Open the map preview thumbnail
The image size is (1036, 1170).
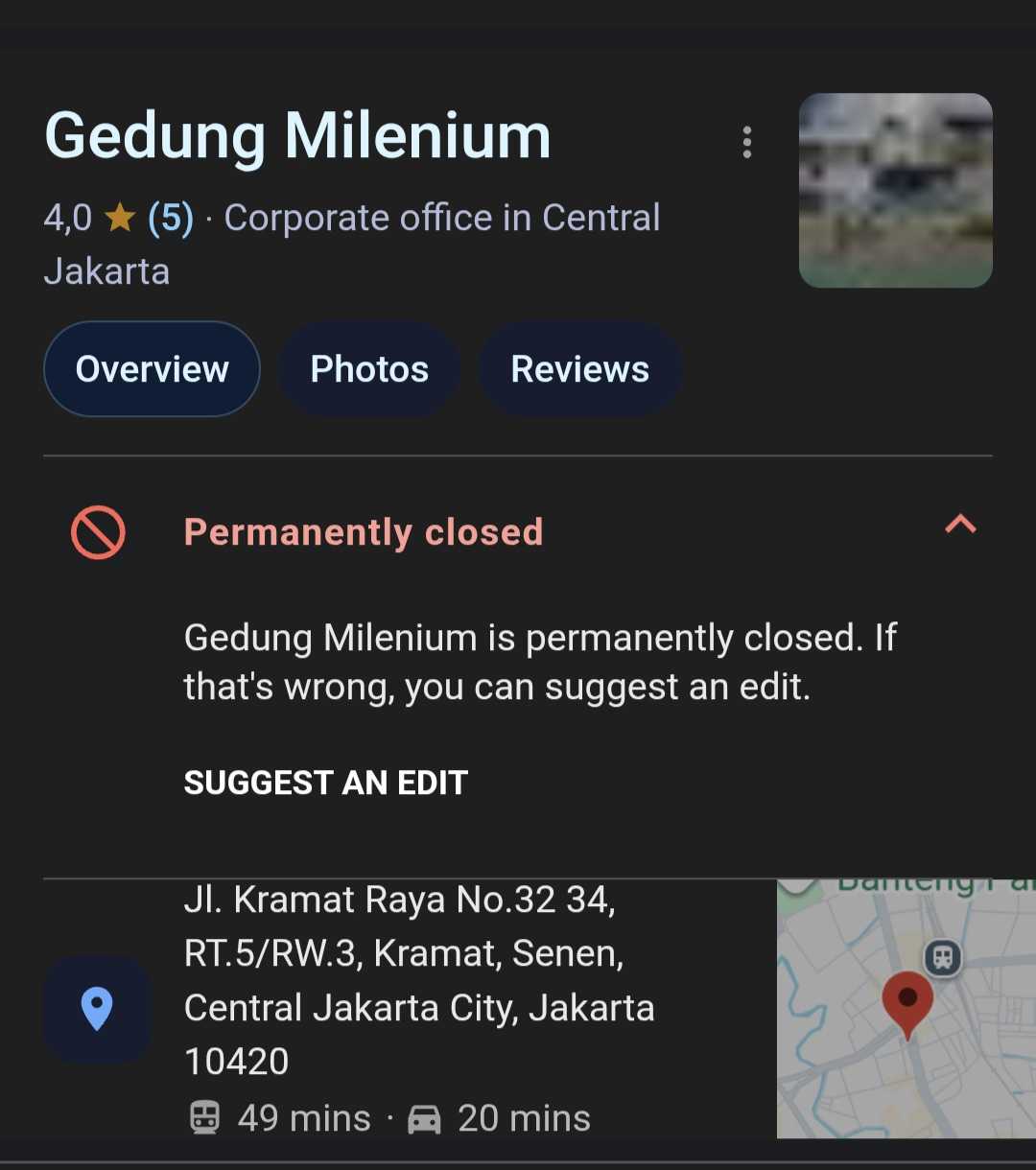click(x=906, y=1007)
